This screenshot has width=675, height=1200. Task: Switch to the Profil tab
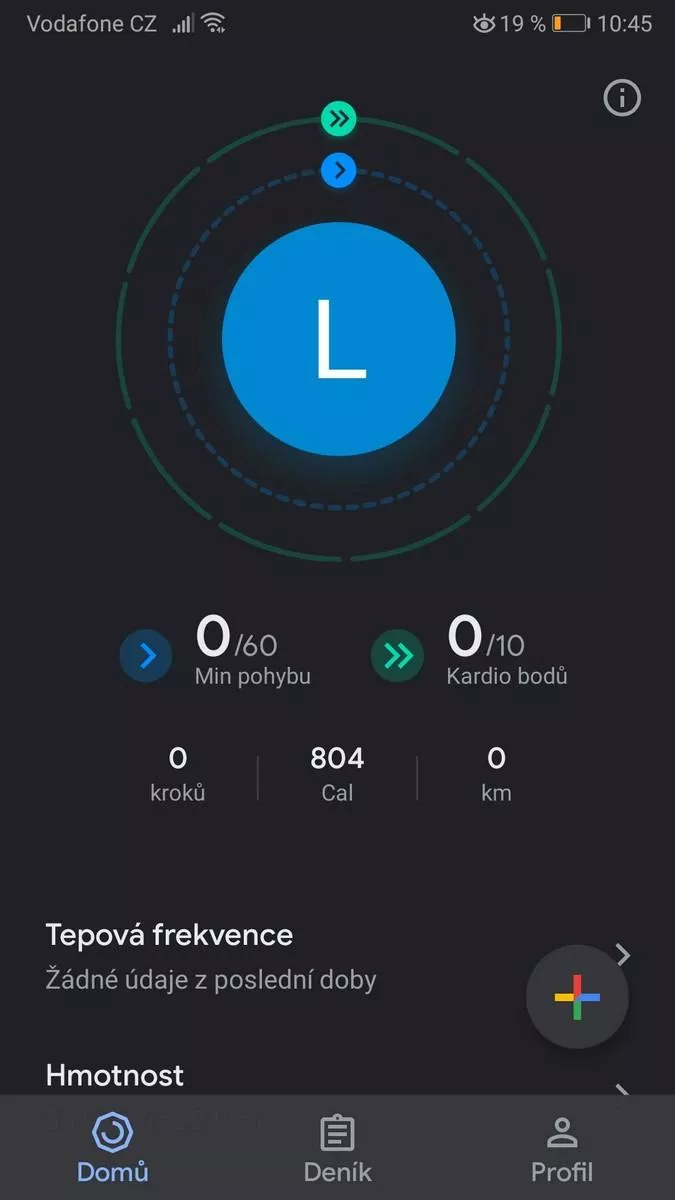(x=562, y=1150)
